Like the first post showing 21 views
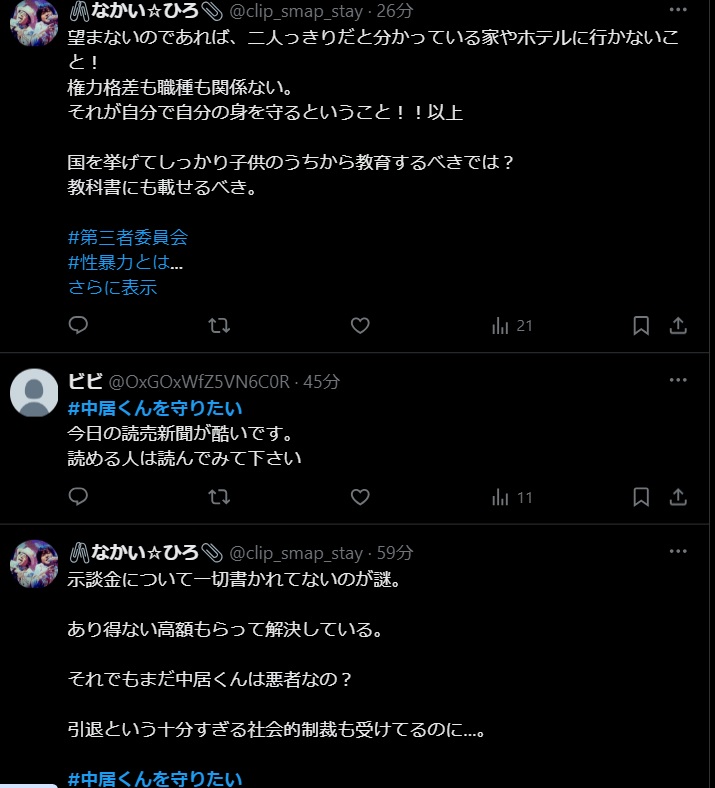The width and height of the screenshot is (715, 788). (360, 325)
